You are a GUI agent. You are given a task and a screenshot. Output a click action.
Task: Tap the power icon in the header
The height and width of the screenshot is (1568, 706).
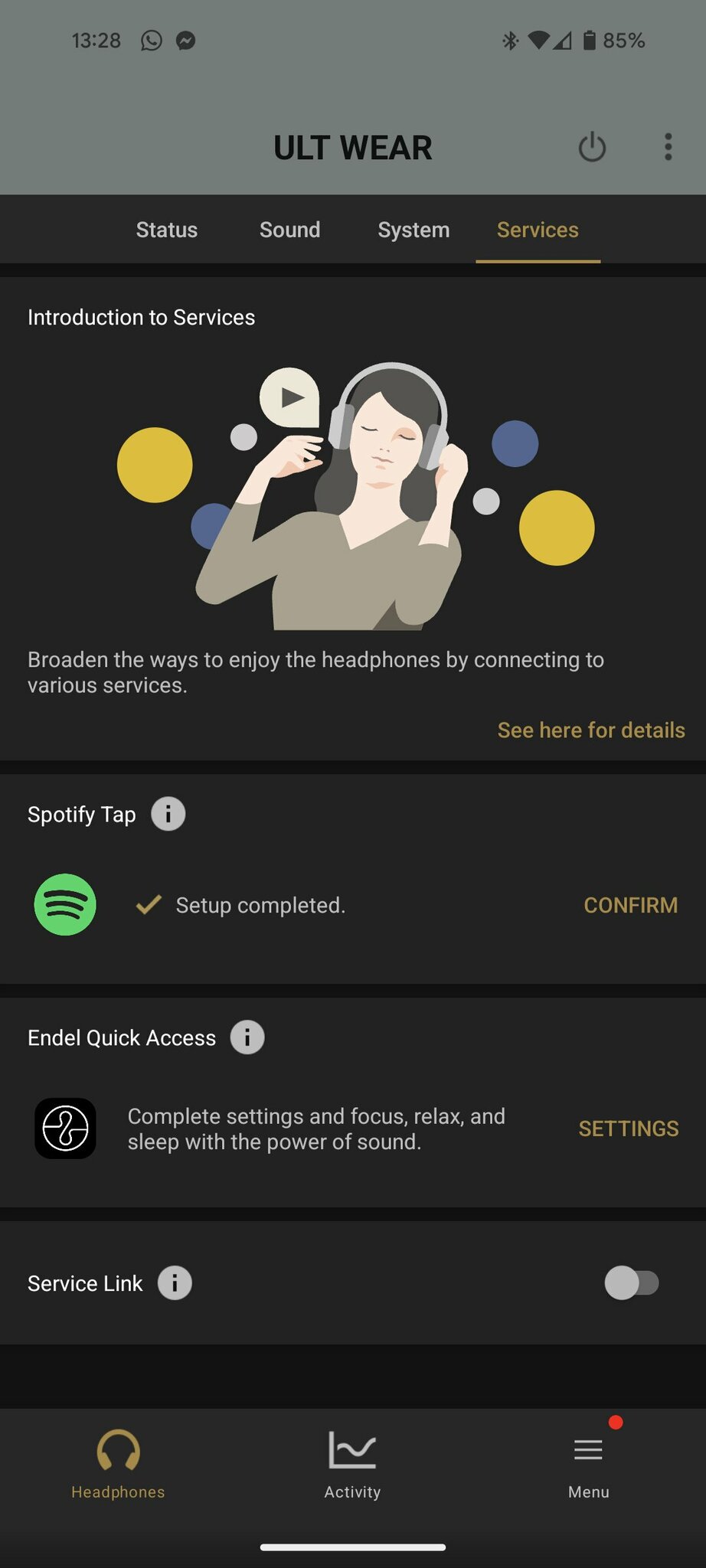pos(592,147)
